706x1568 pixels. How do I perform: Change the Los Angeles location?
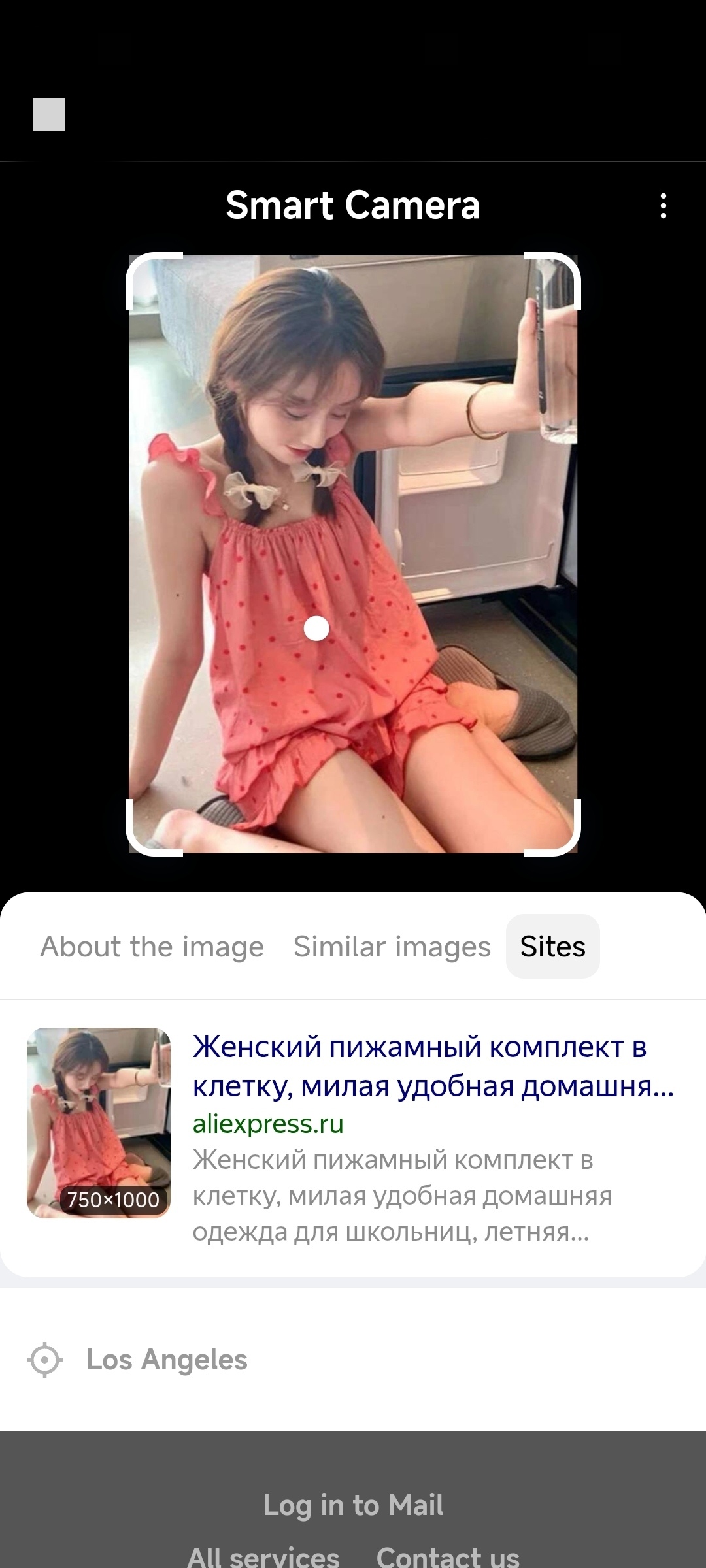point(166,1360)
